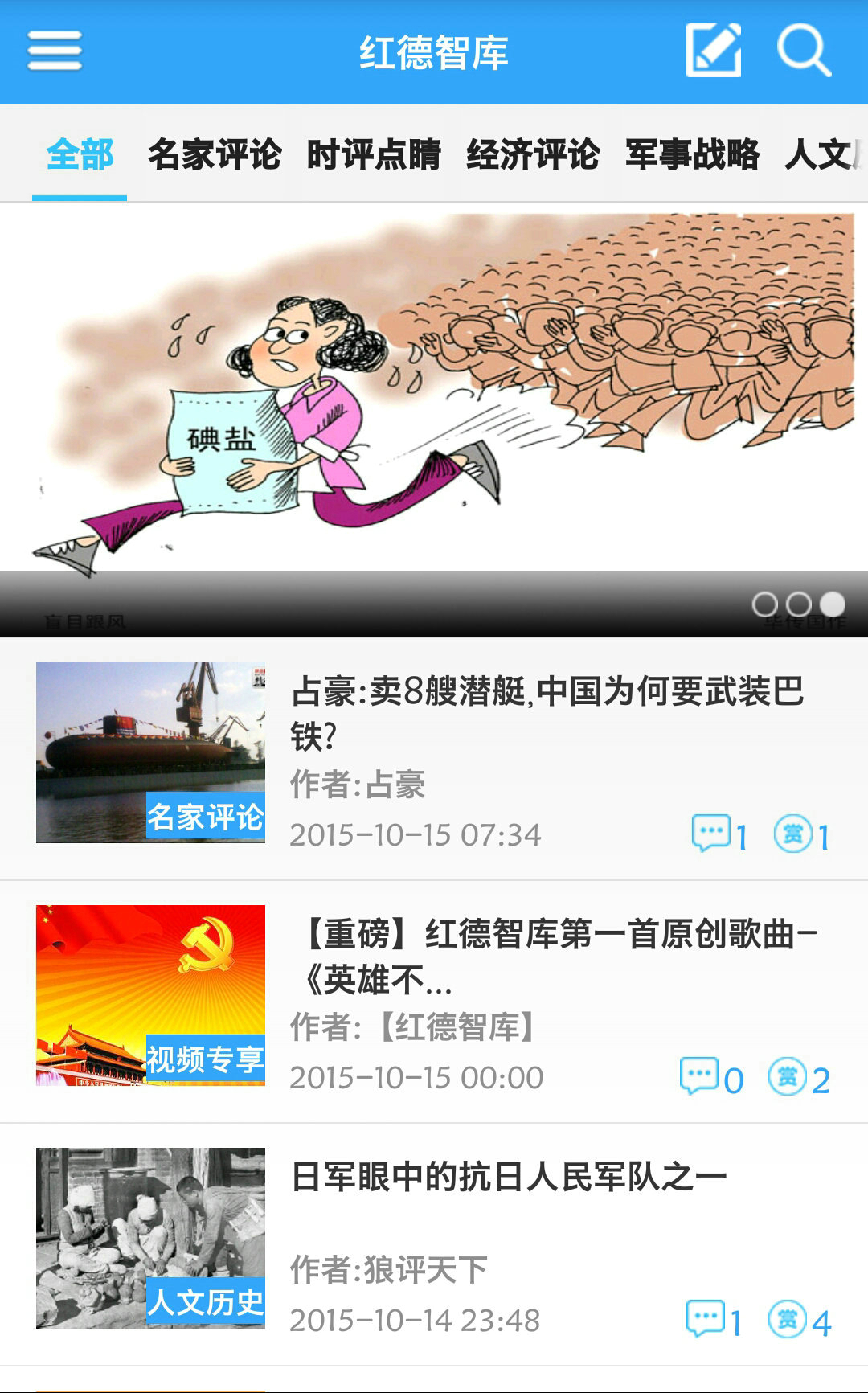The image size is (868, 1393).
Task: Open article 占豪:卖8艘潜艇
Action: [x=547, y=712]
